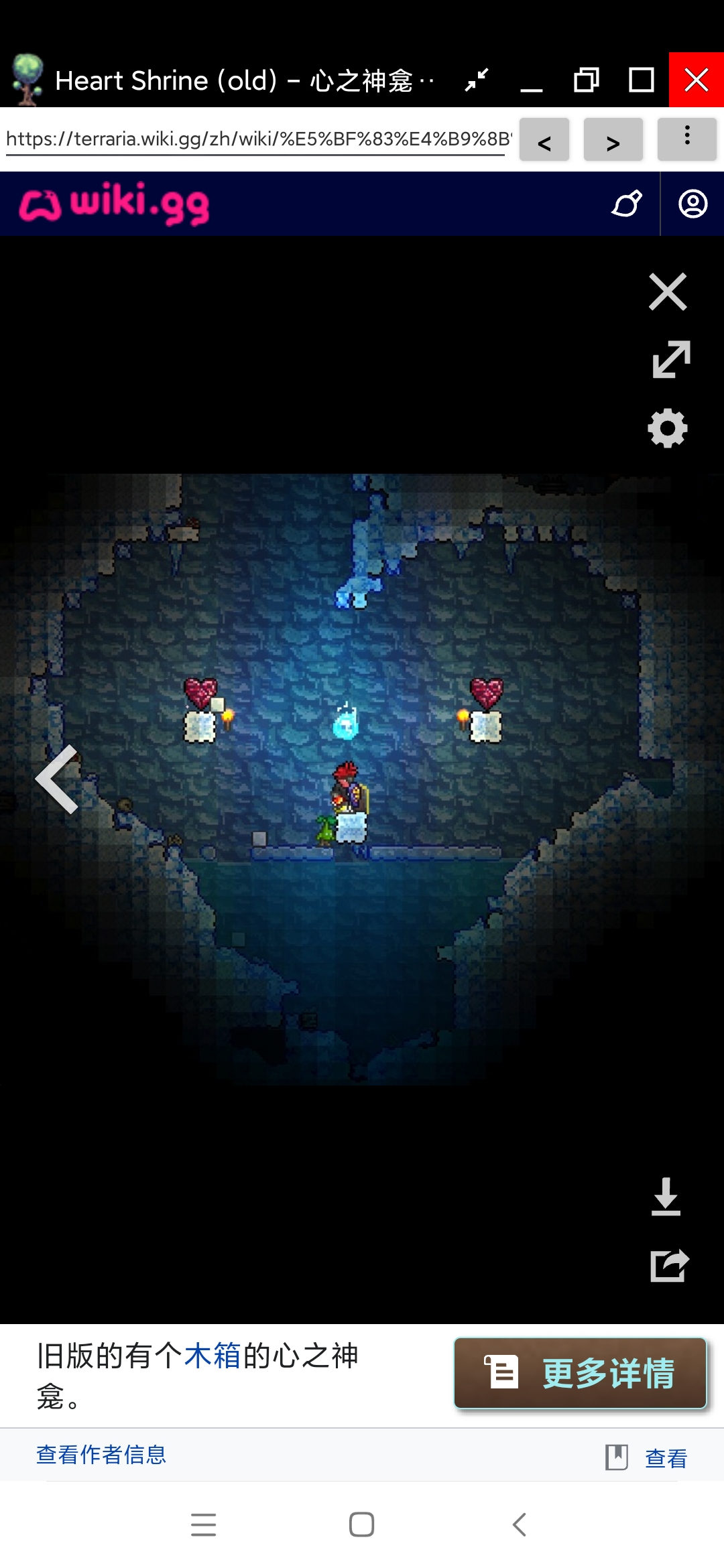This screenshot has height=1568, width=724.
Task: Expand image to fullscreen
Action: tap(671, 359)
